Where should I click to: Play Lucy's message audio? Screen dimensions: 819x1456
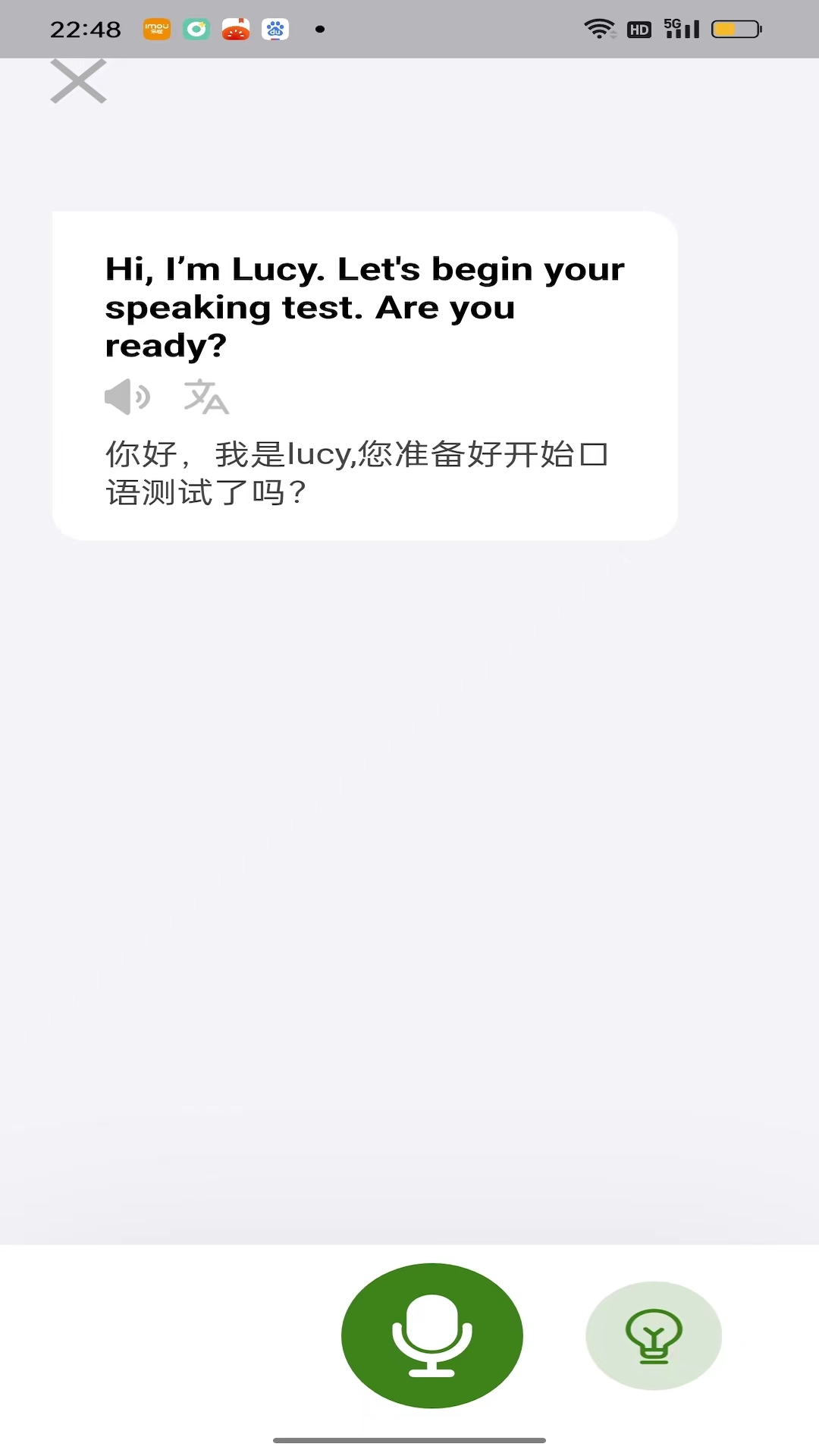click(x=127, y=397)
